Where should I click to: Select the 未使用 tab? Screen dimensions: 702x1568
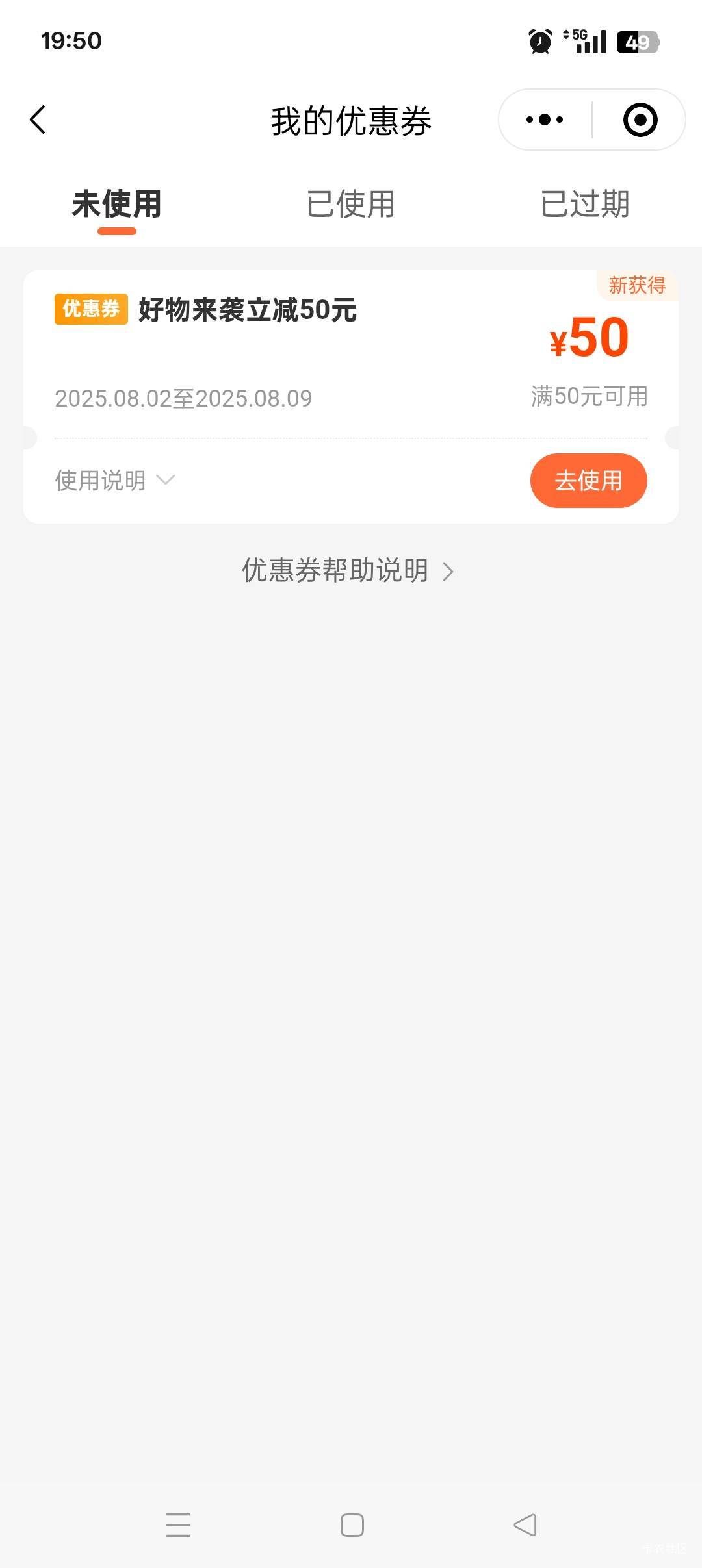pyautogui.click(x=117, y=204)
